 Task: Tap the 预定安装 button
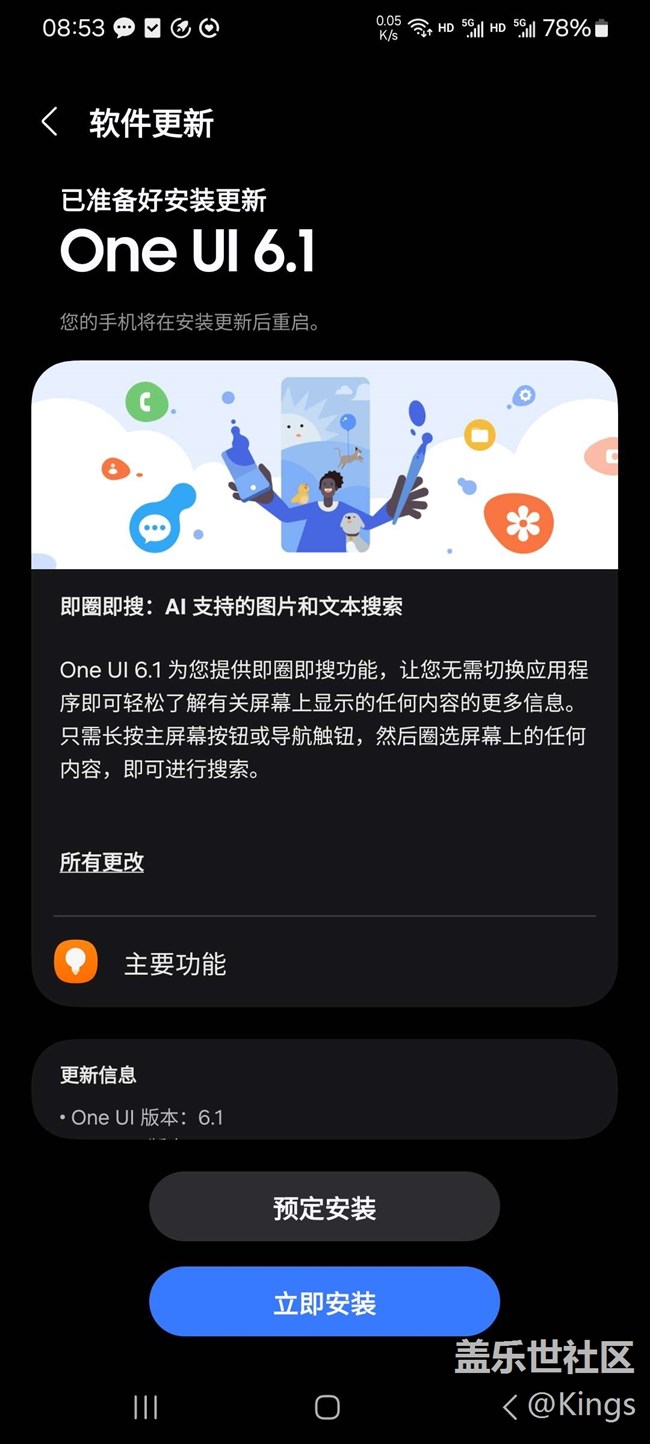click(324, 1208)
